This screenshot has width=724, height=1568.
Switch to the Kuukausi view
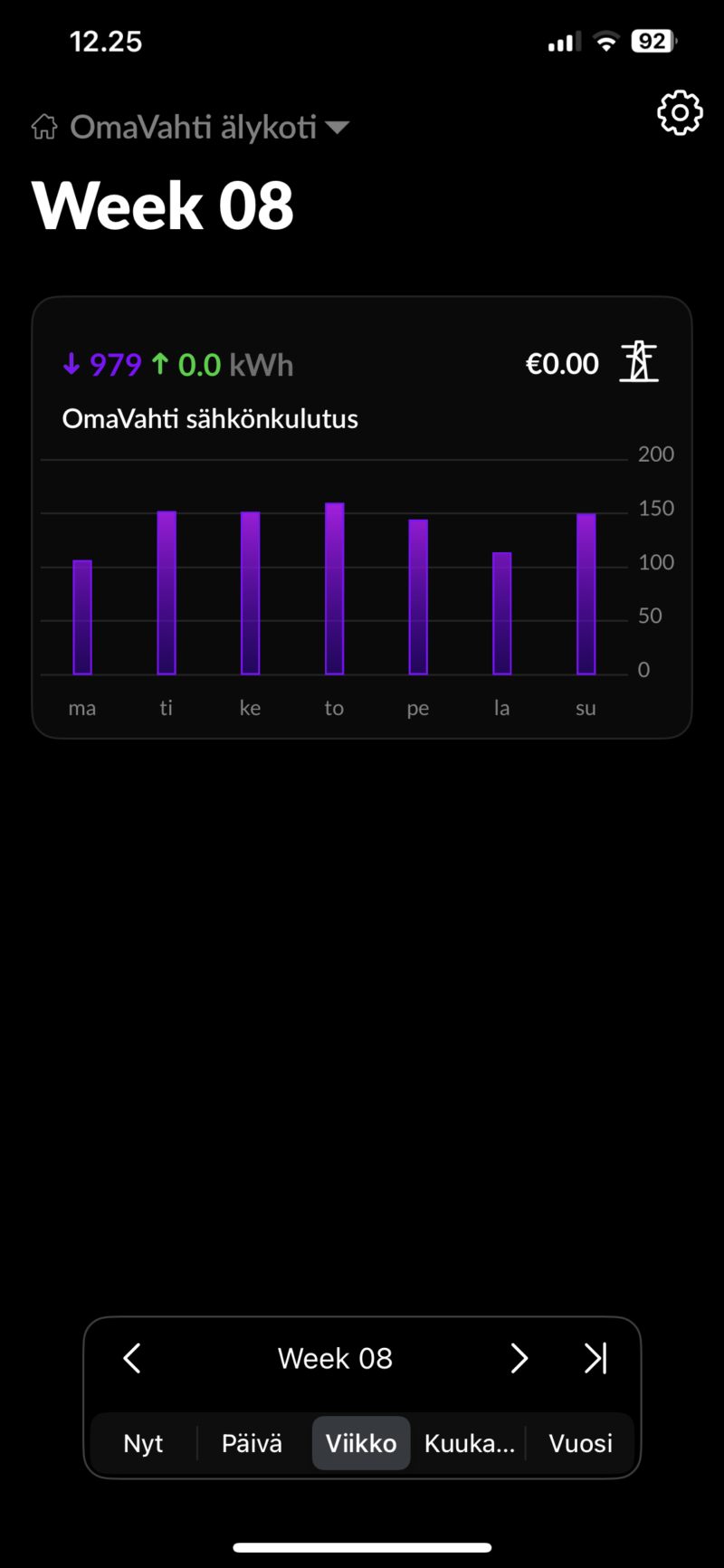click(469, 1443)
